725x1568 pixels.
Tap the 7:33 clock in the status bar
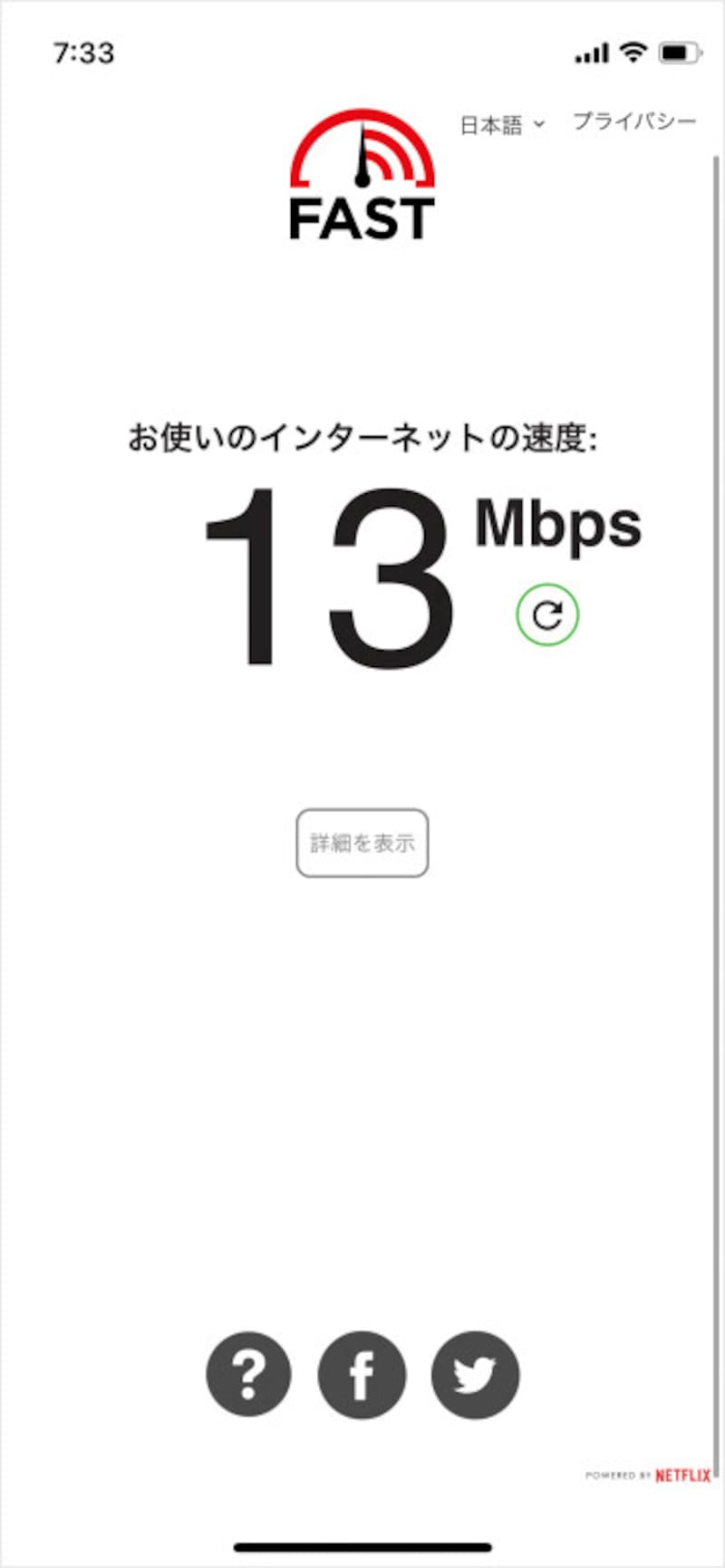point(84,54)
